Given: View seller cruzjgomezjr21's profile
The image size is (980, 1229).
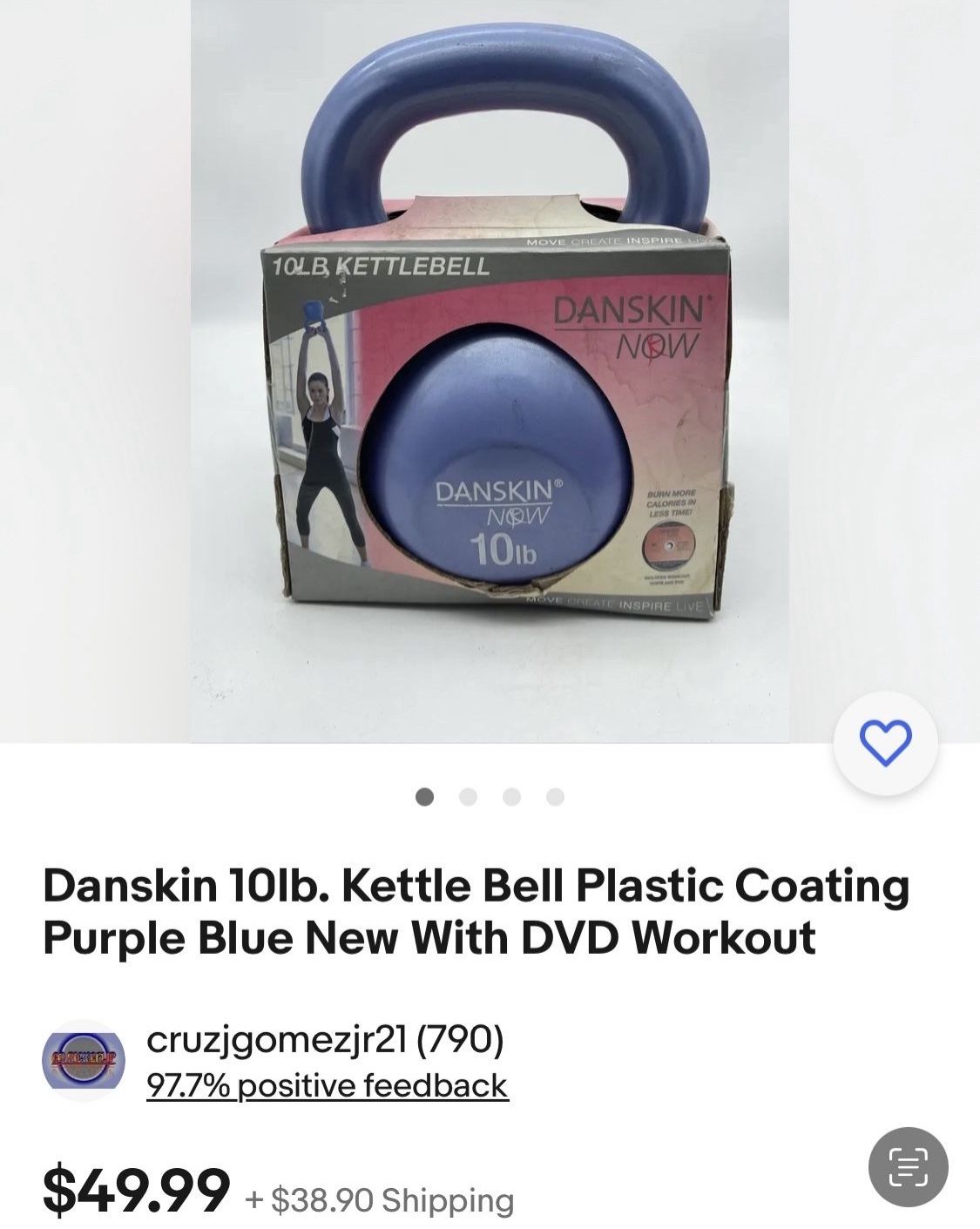Looking at the screenshot, I should pyautogui.click(x=325, y=1038).
